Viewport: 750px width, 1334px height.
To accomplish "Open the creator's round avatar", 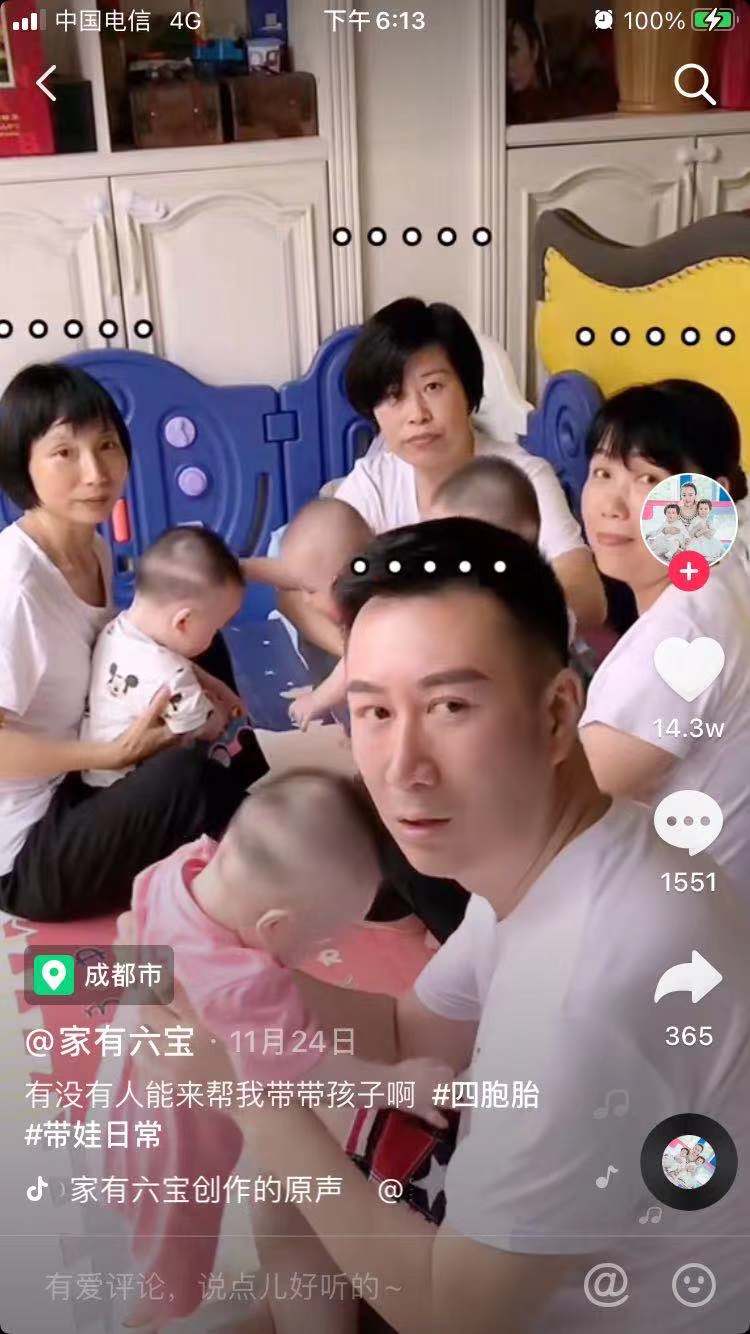I will click(x=689, y=520).
